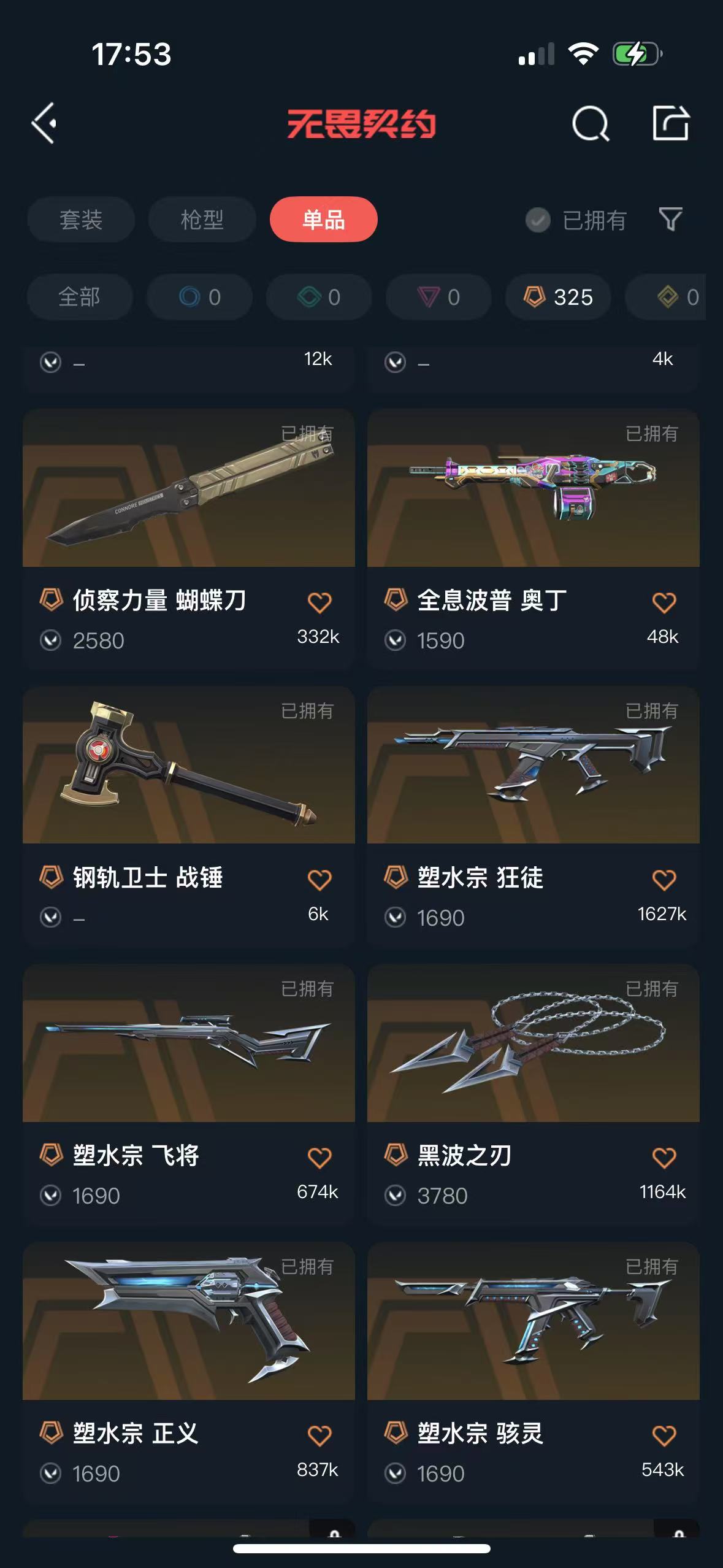Select the 单品 tab
Screen dimensions: 723x1568
[323, 220]
